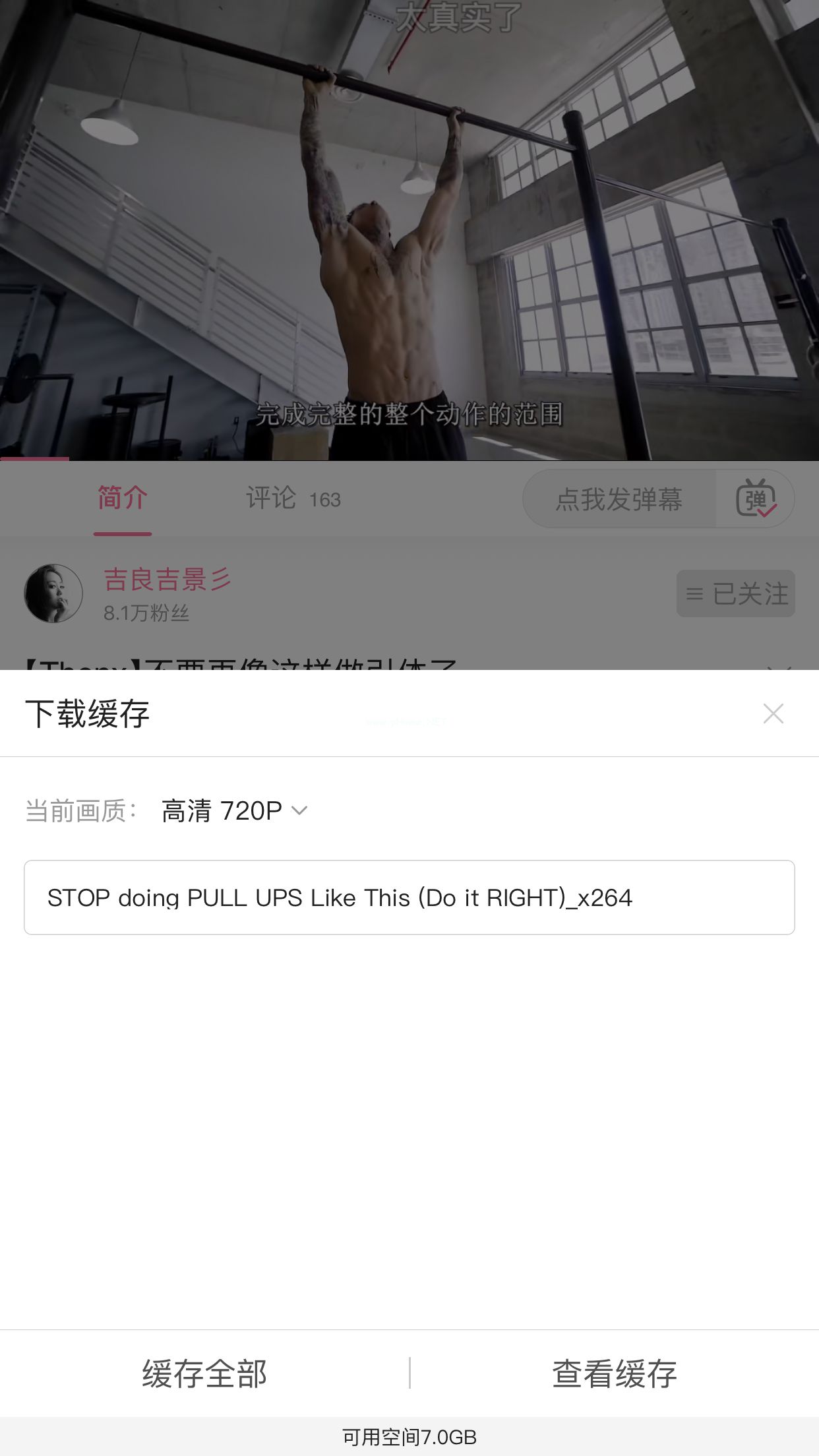Click the 8.1万粉丝 follower count
The image size is (819, 1456).
pos(144,613)
